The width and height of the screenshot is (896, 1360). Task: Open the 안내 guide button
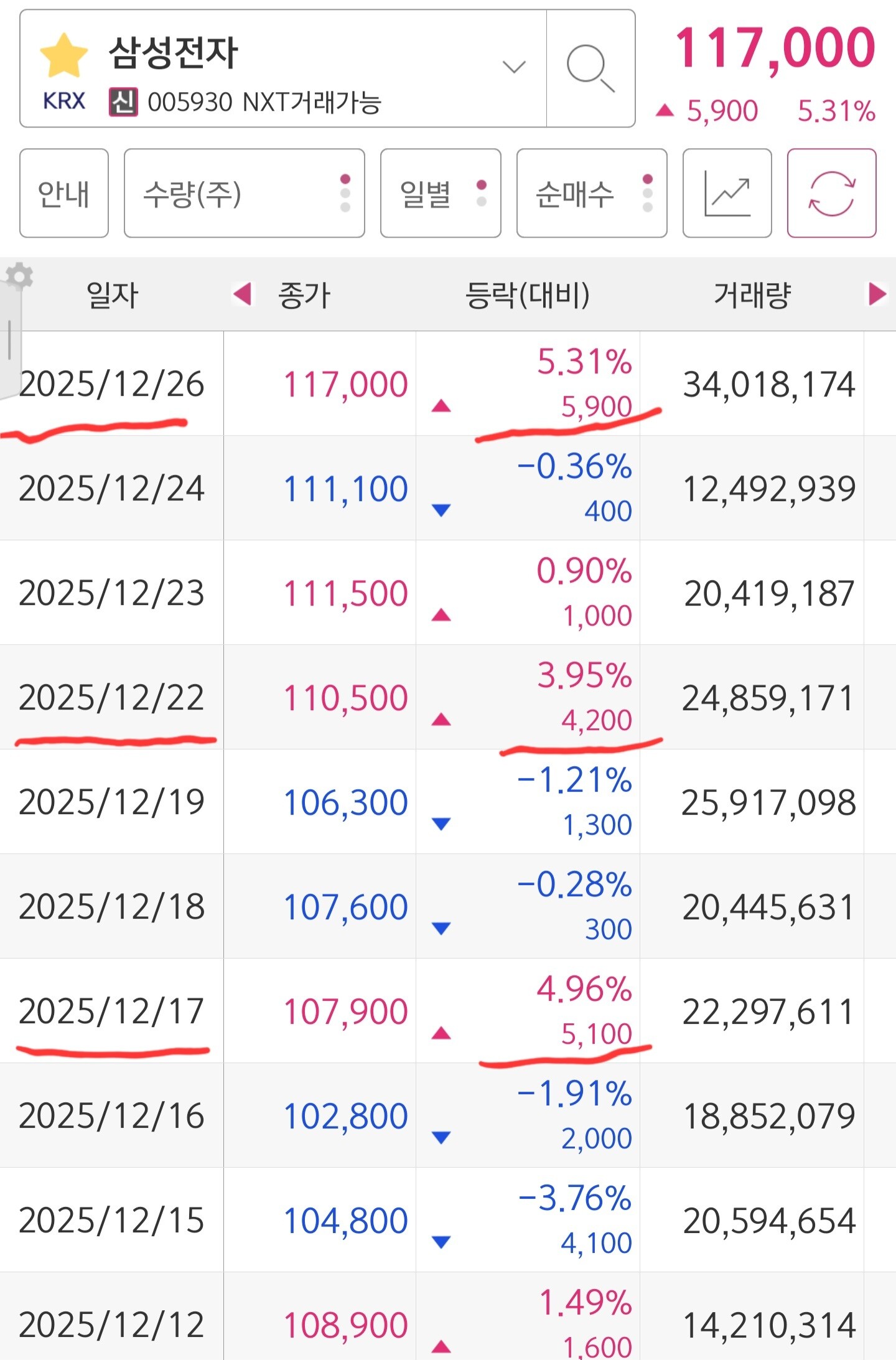click(64, 193)
